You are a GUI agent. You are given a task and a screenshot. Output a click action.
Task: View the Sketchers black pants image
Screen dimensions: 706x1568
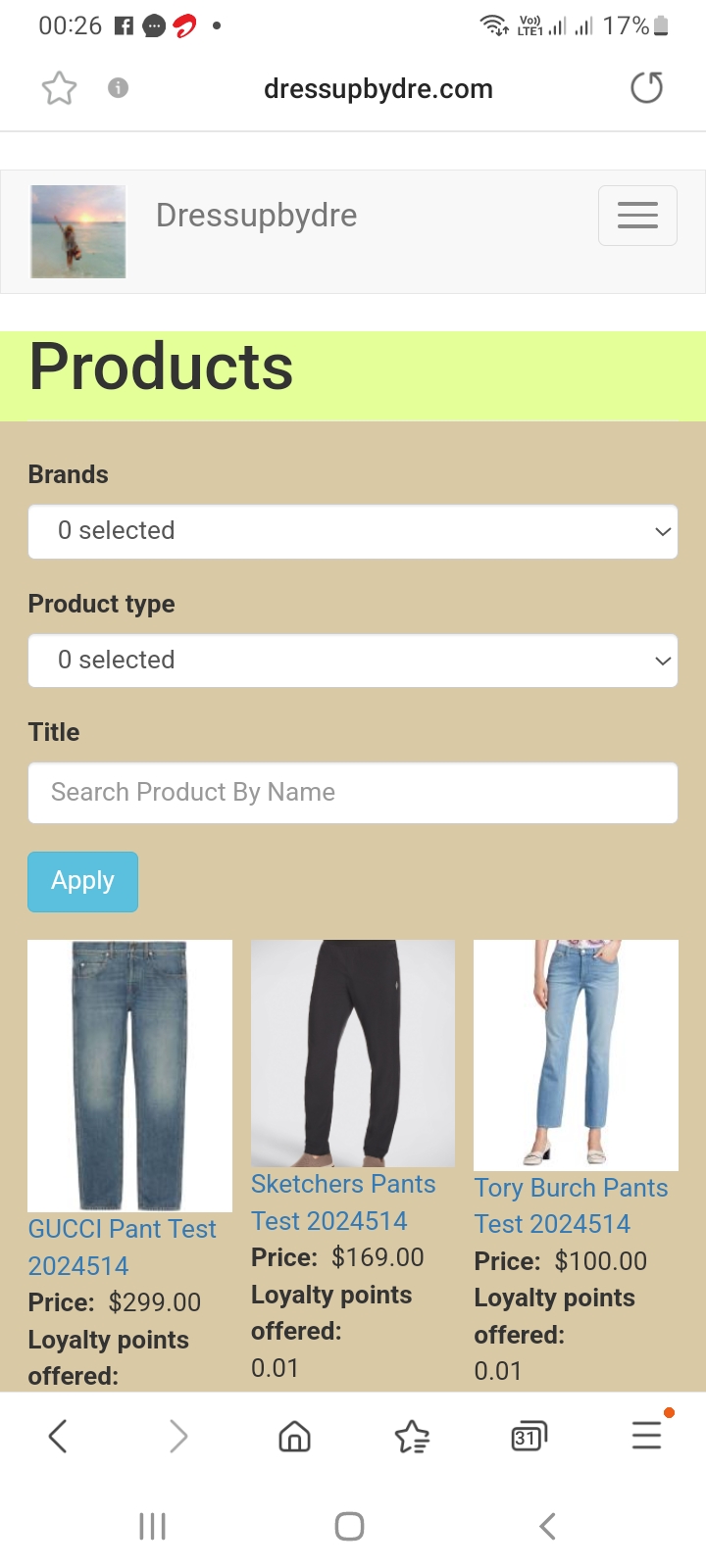click(x=353, y=1053)
